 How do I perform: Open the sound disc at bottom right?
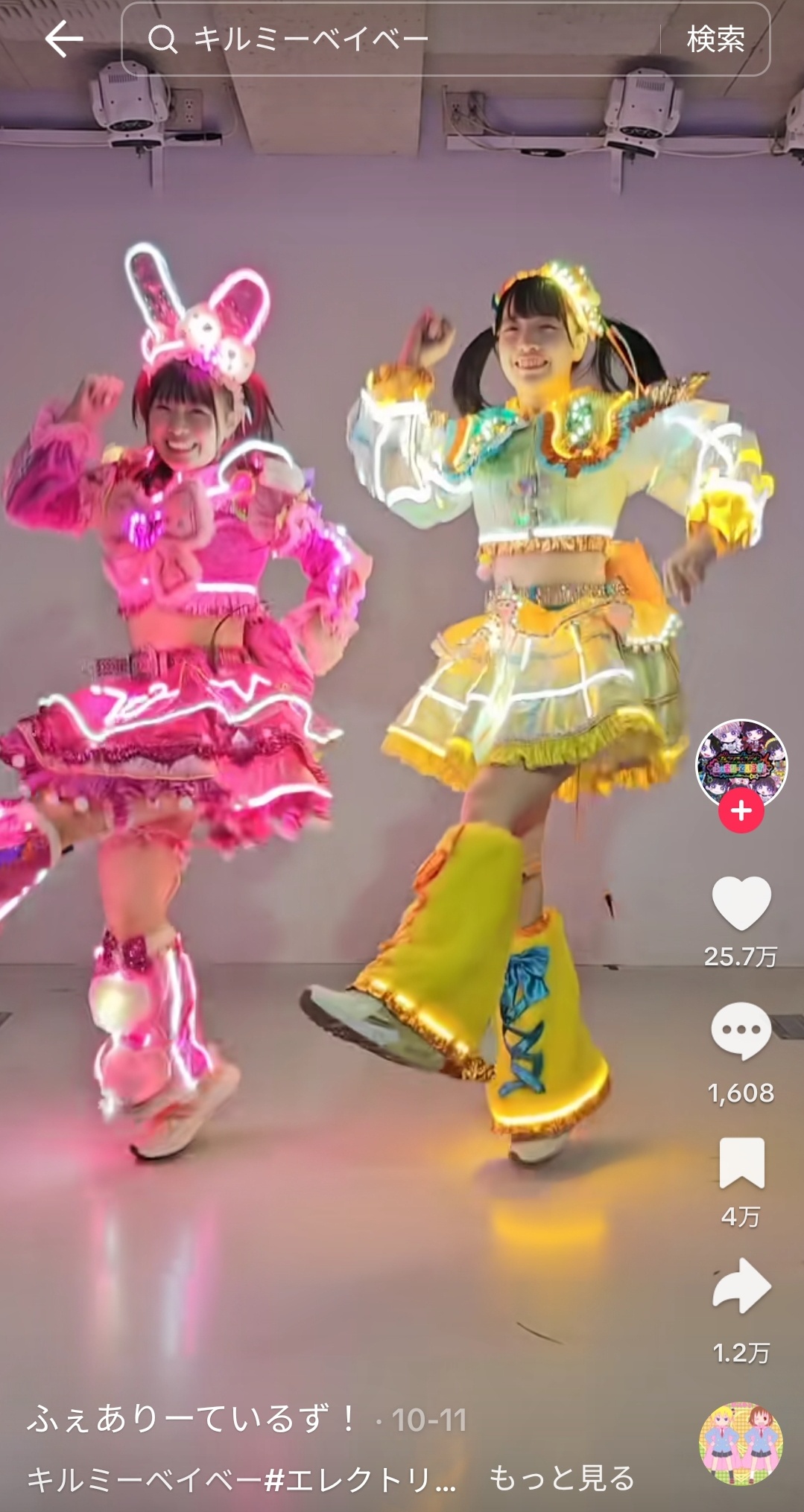click(741, 1443)
